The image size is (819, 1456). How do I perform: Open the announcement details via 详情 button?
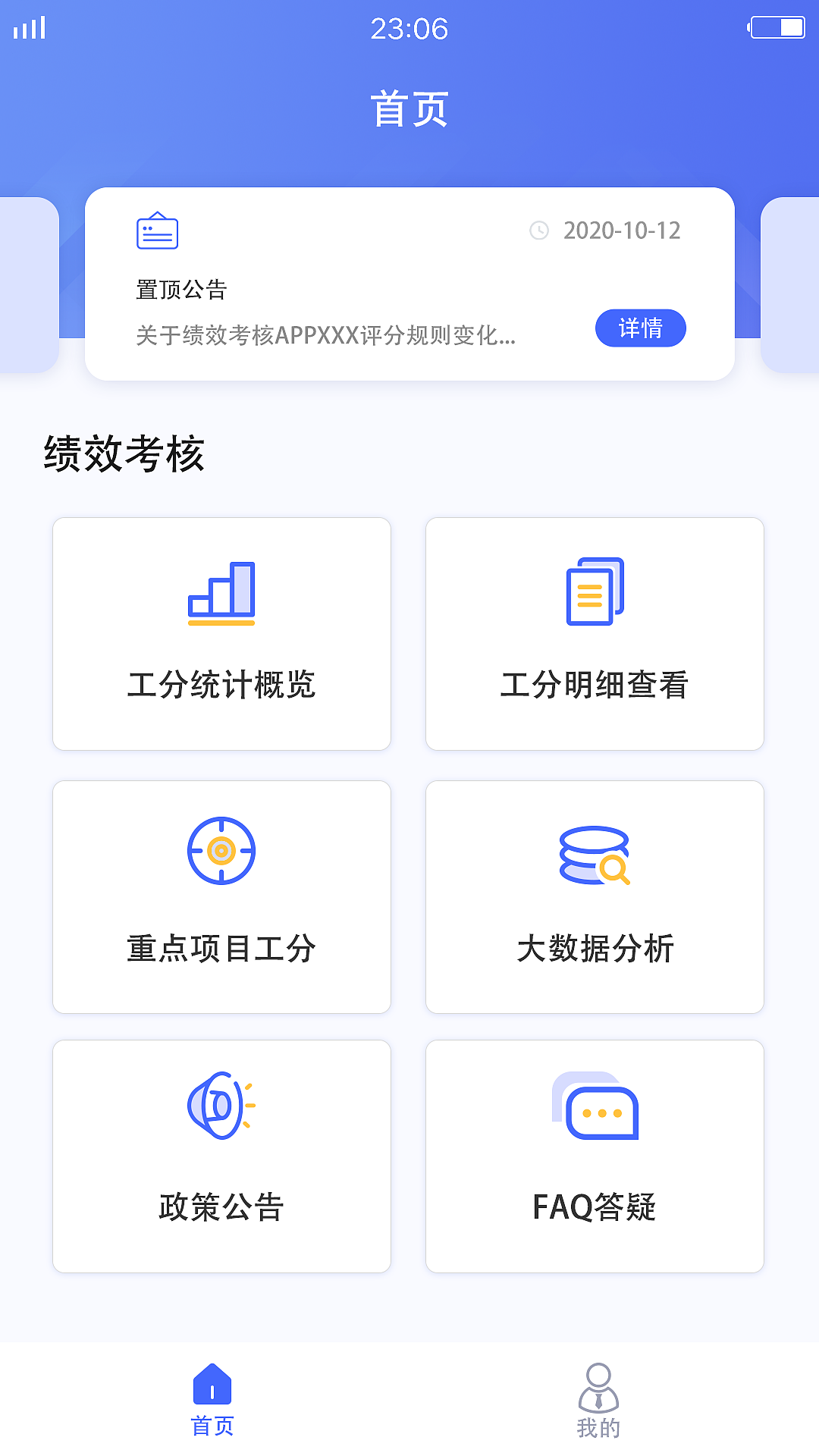tap(641, 328)
